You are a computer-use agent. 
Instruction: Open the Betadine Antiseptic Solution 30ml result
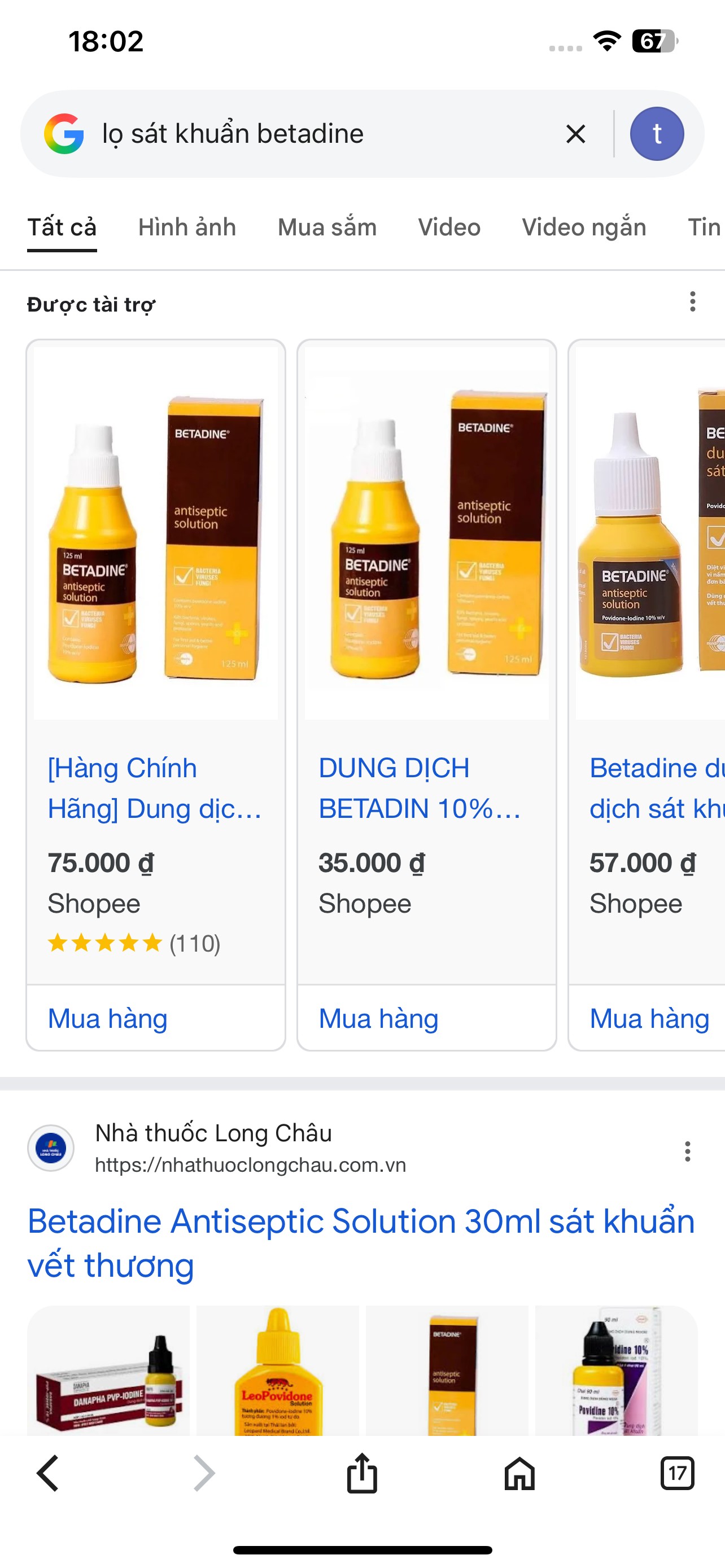[x=361, y=1243]
